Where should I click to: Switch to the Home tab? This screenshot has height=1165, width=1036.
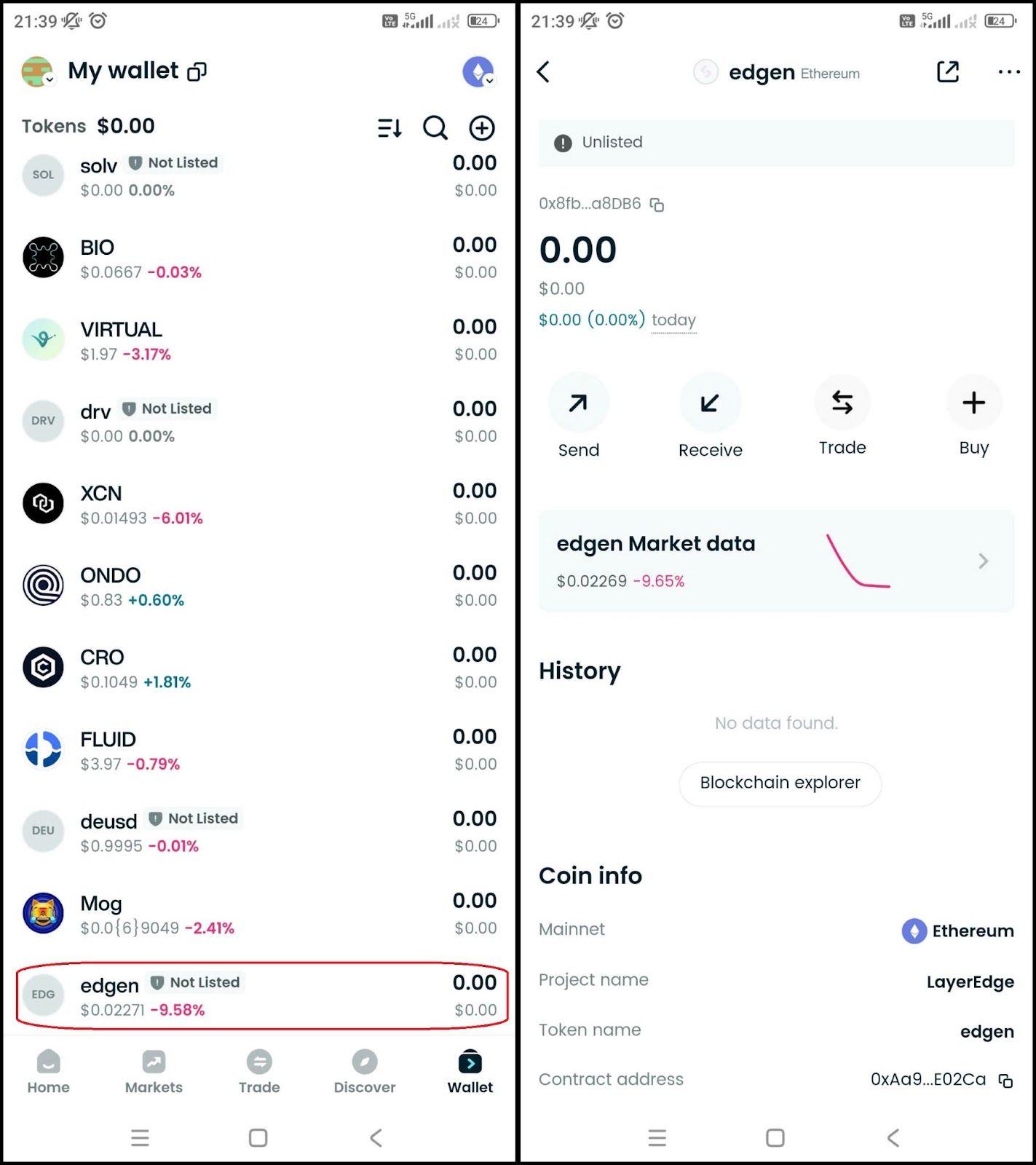(48, 1072)
